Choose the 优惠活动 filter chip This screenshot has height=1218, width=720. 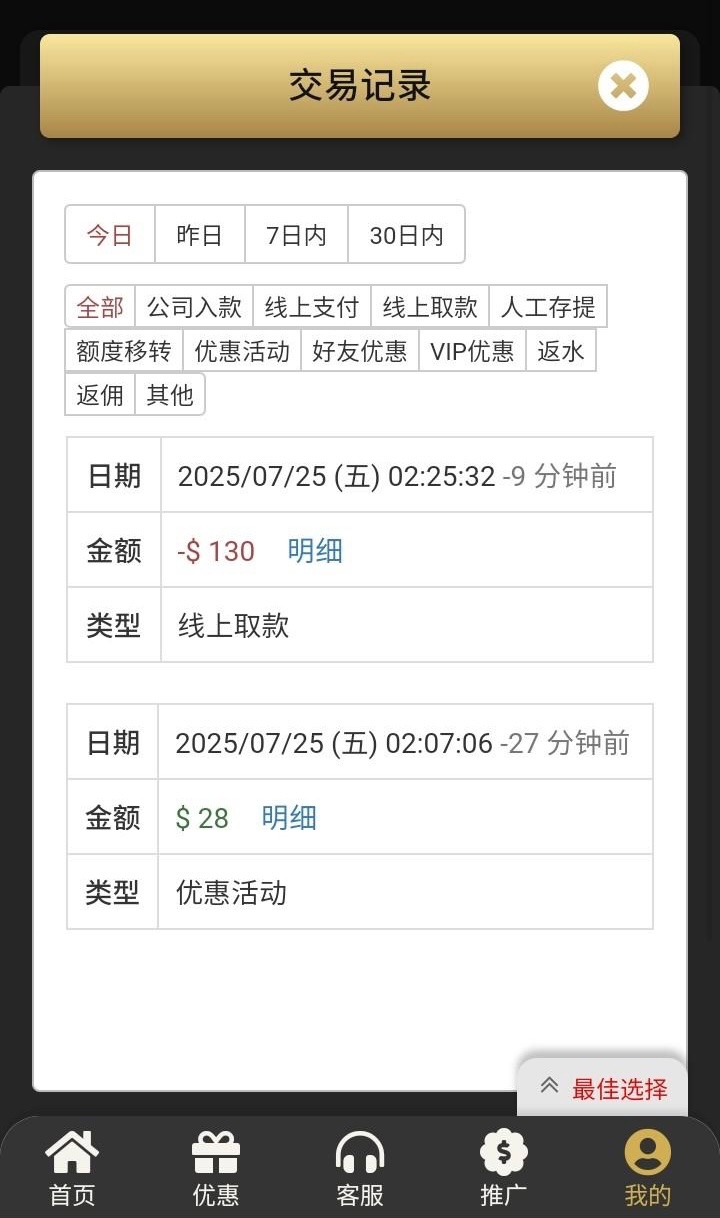[242, 351]
